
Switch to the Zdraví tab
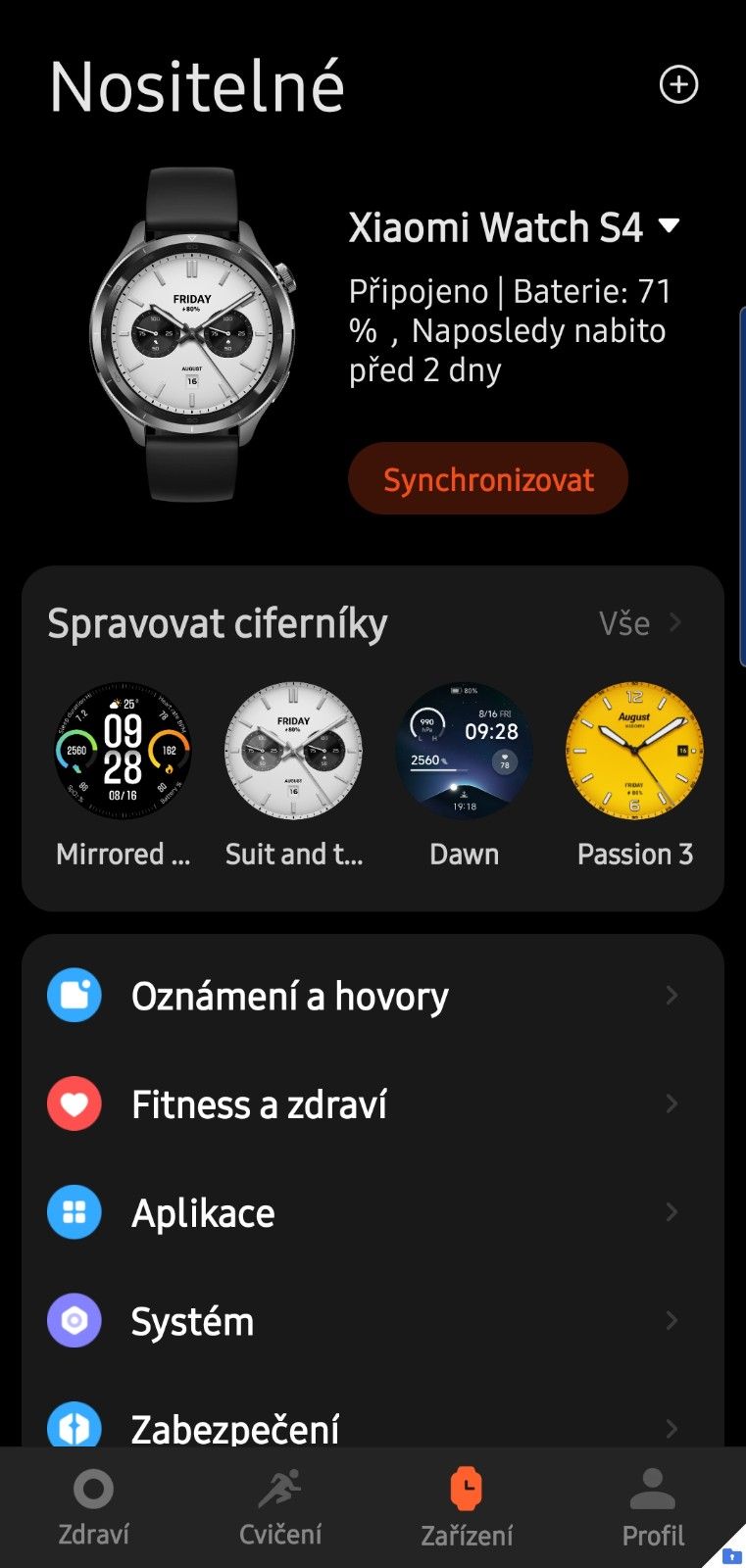point(93,1508)
